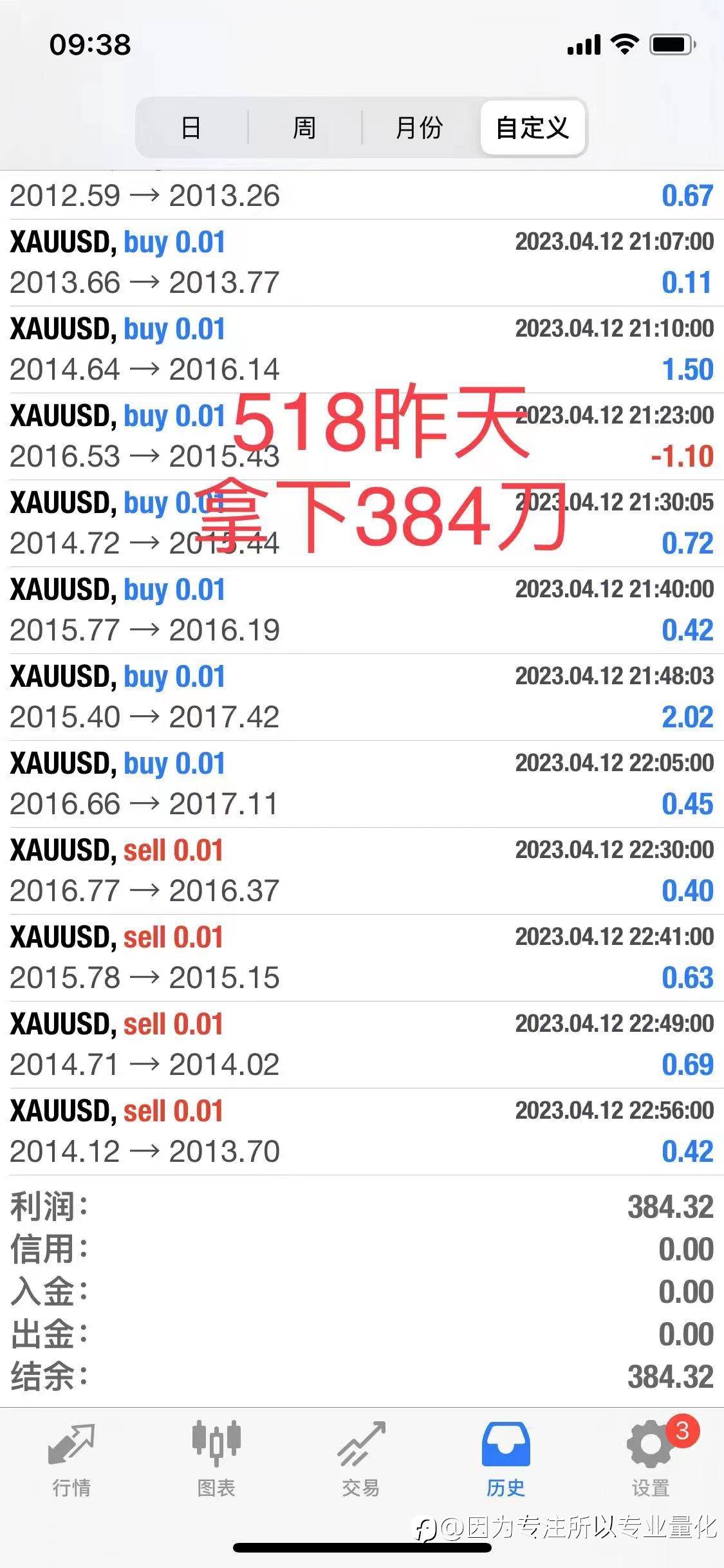Switch to the 日 period filter

click(191, 127)
